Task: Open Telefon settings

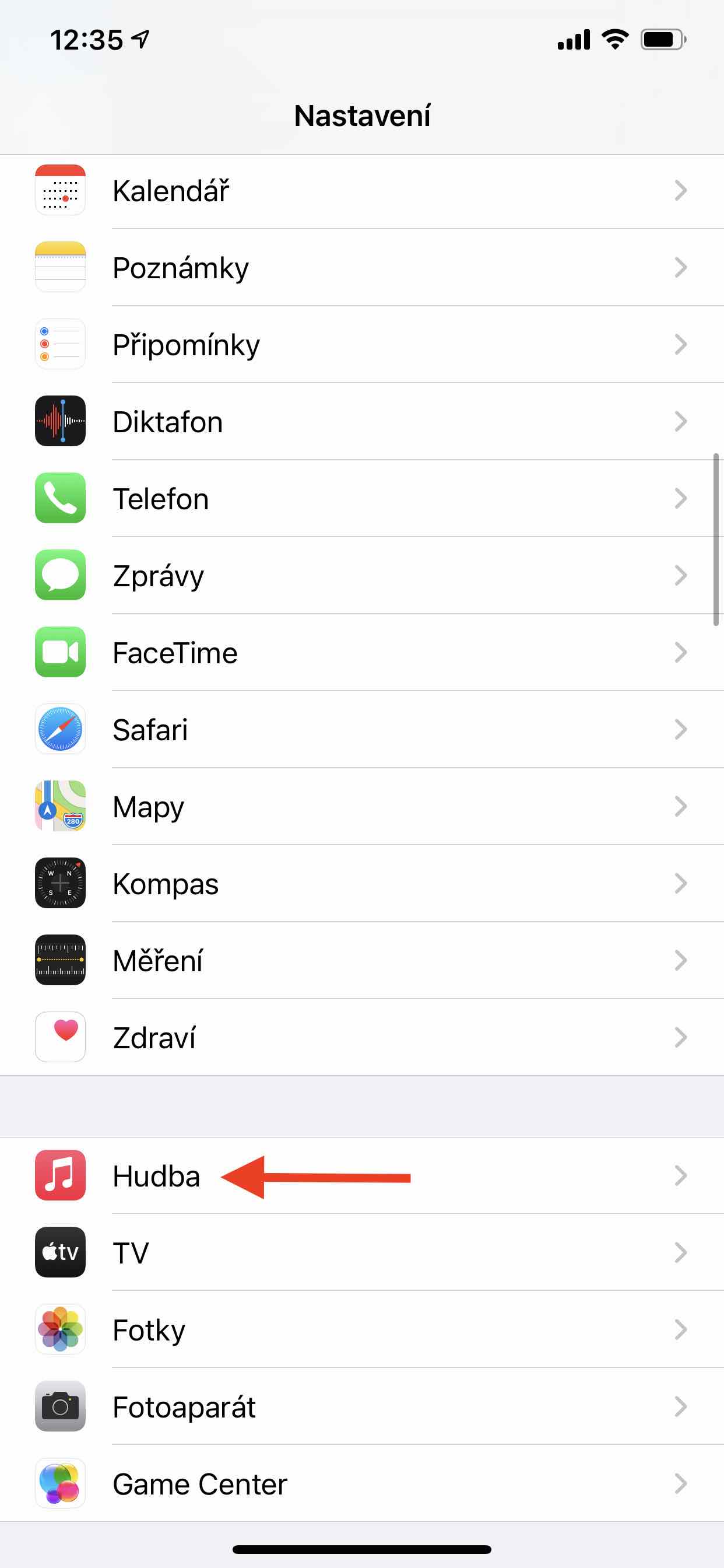Action: (x=362, y=499)
